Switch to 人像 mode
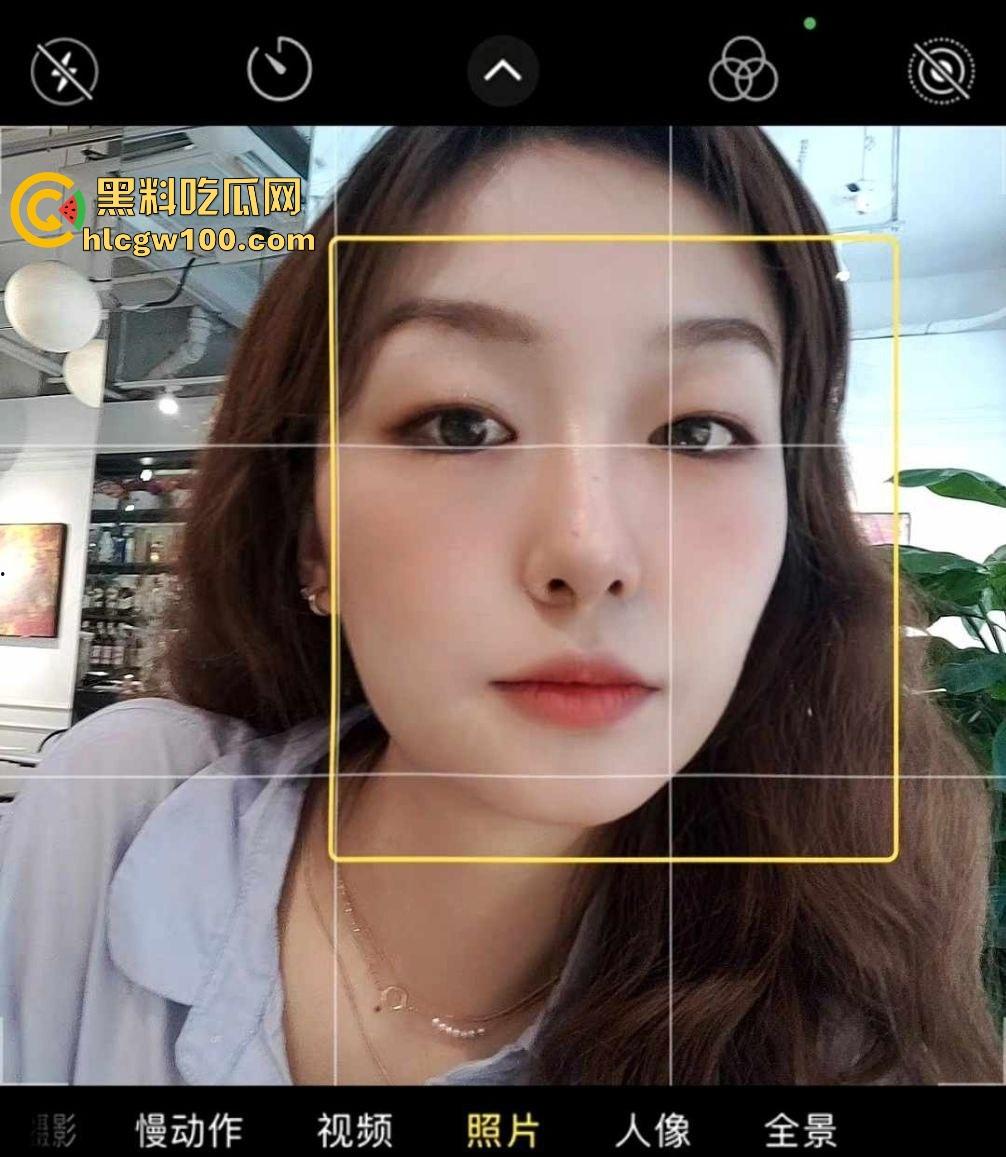 pyautogui.click(x=652, y=1131)
